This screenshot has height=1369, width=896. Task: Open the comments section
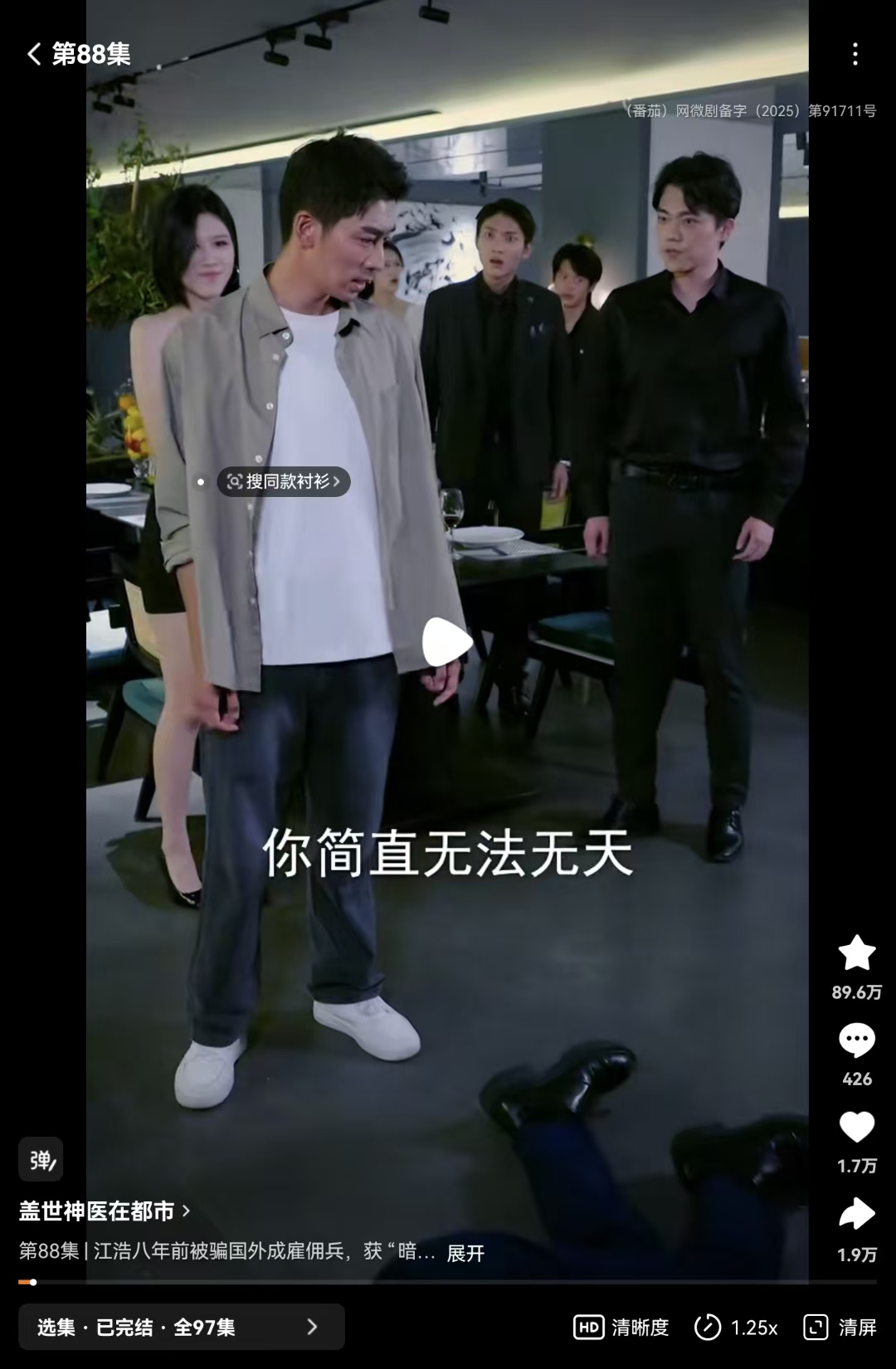(x=856, y=1040)
